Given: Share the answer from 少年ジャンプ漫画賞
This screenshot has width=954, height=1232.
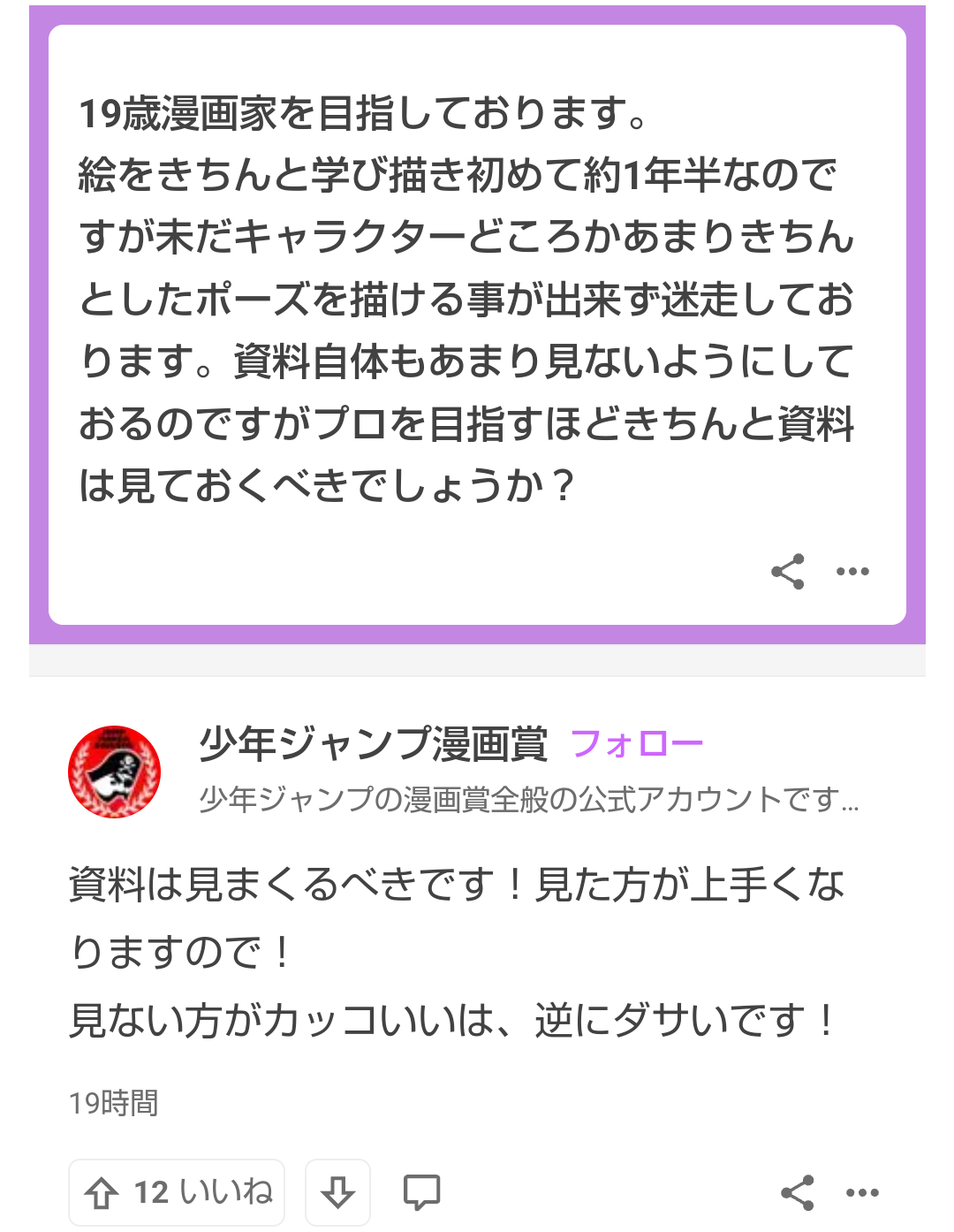Looking at the screenshot, I should (797, 1192).
